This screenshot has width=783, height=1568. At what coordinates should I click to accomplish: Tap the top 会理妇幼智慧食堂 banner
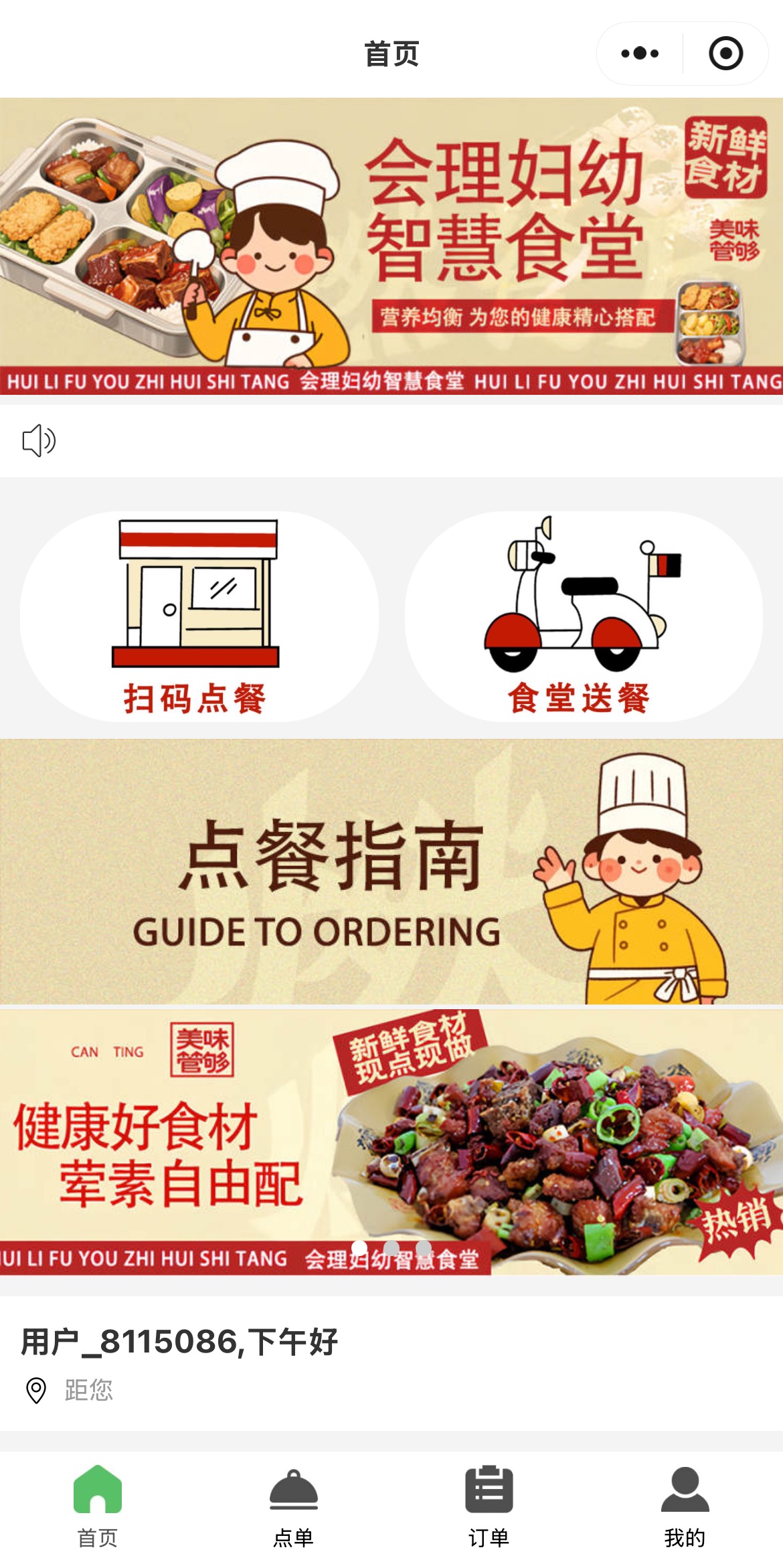(x=391, y=246)
